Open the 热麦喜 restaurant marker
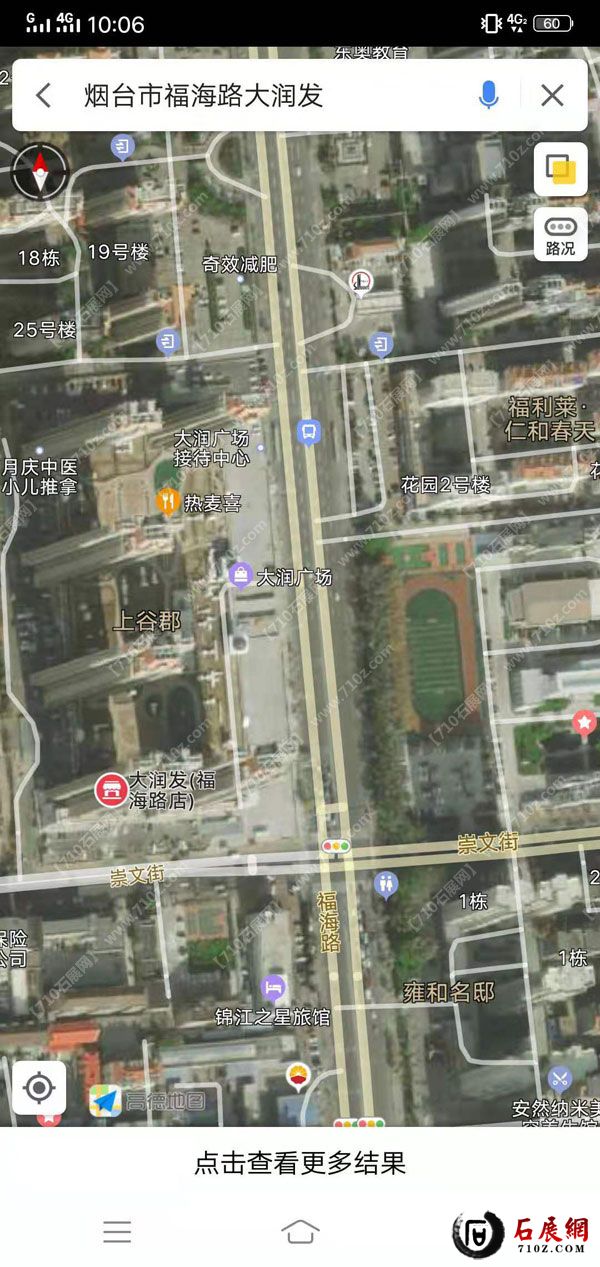 pos(168,502)
